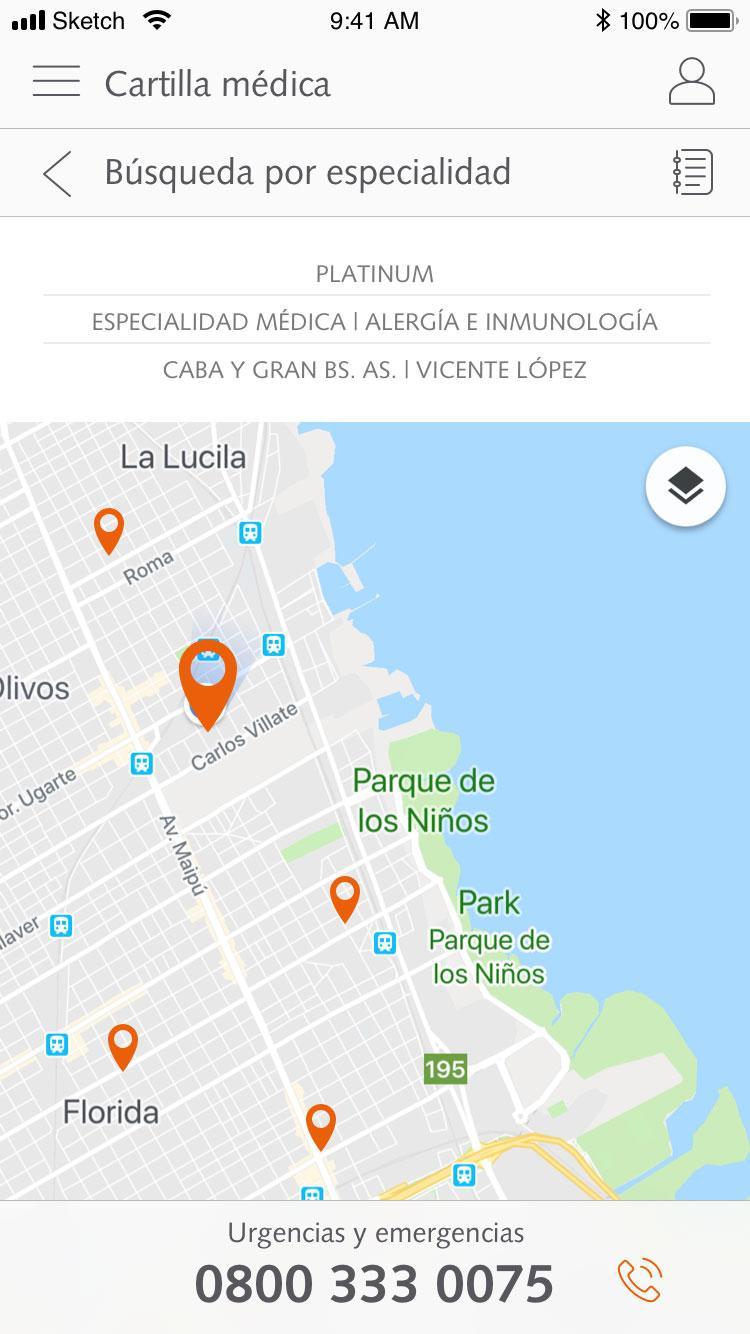Go back from Búsqueda por especialidad
Viewport: 750px width, 1334px height.
coord(58,173)
